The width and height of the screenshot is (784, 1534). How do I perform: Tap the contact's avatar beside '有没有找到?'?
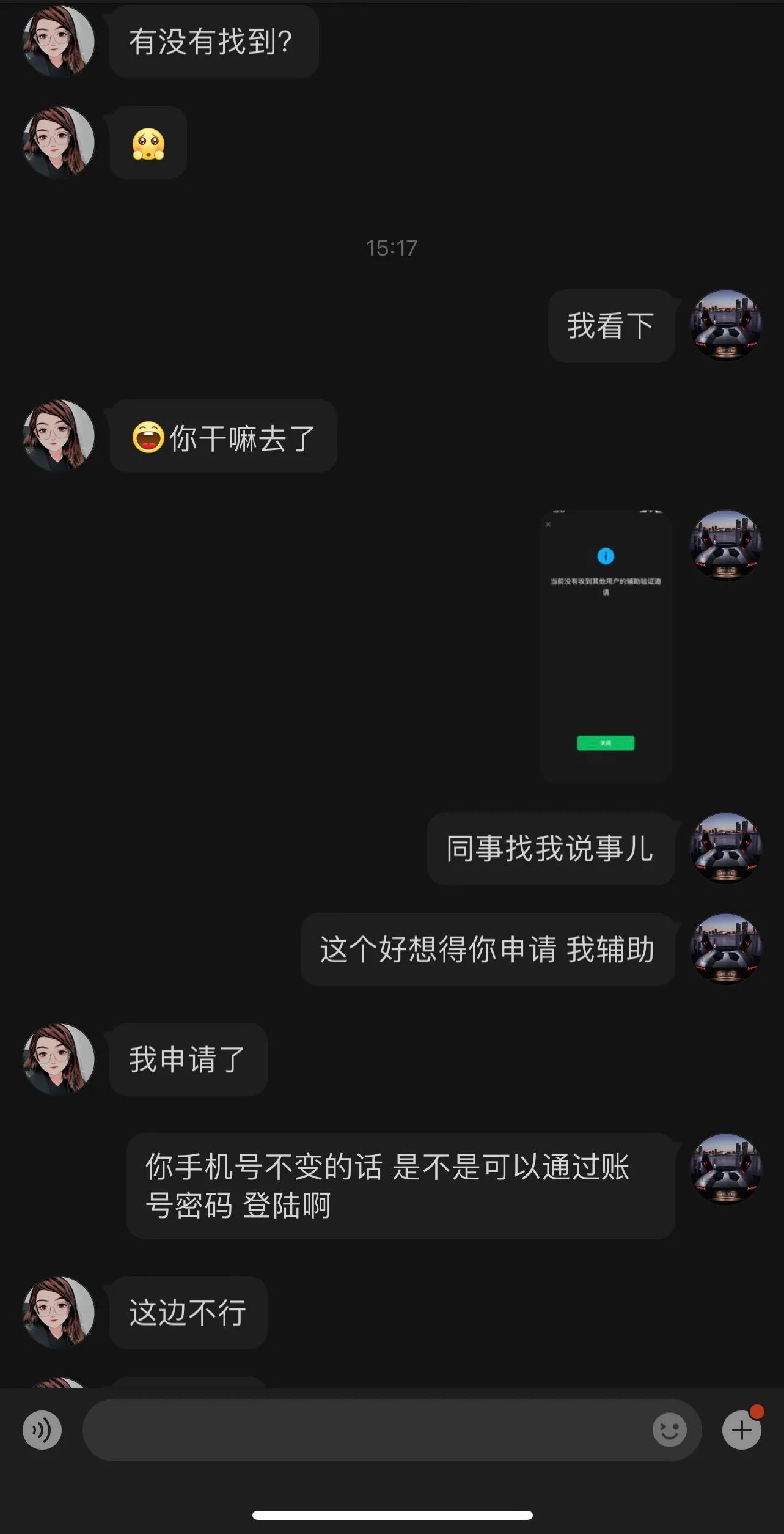click(58, 40)
